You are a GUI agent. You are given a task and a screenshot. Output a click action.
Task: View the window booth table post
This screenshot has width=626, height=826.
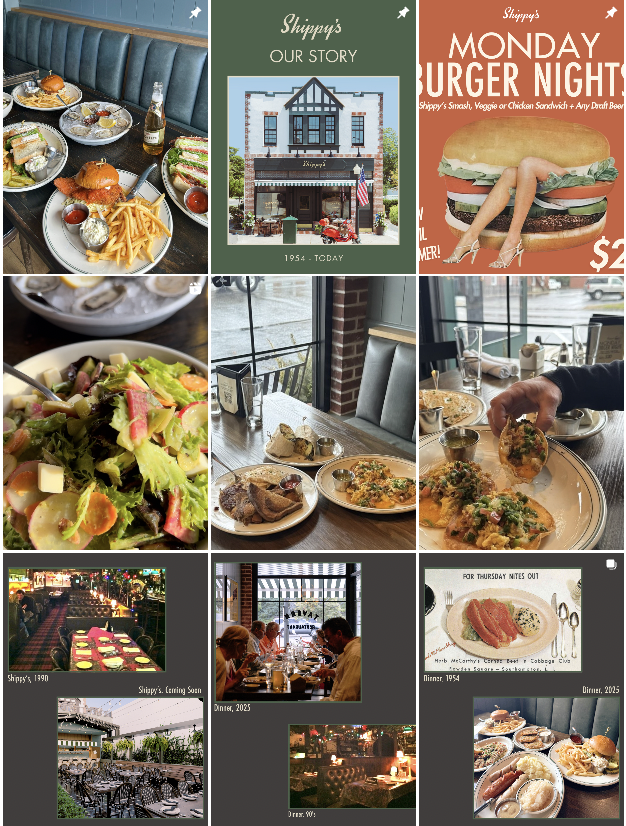click(x=313, y=412)
